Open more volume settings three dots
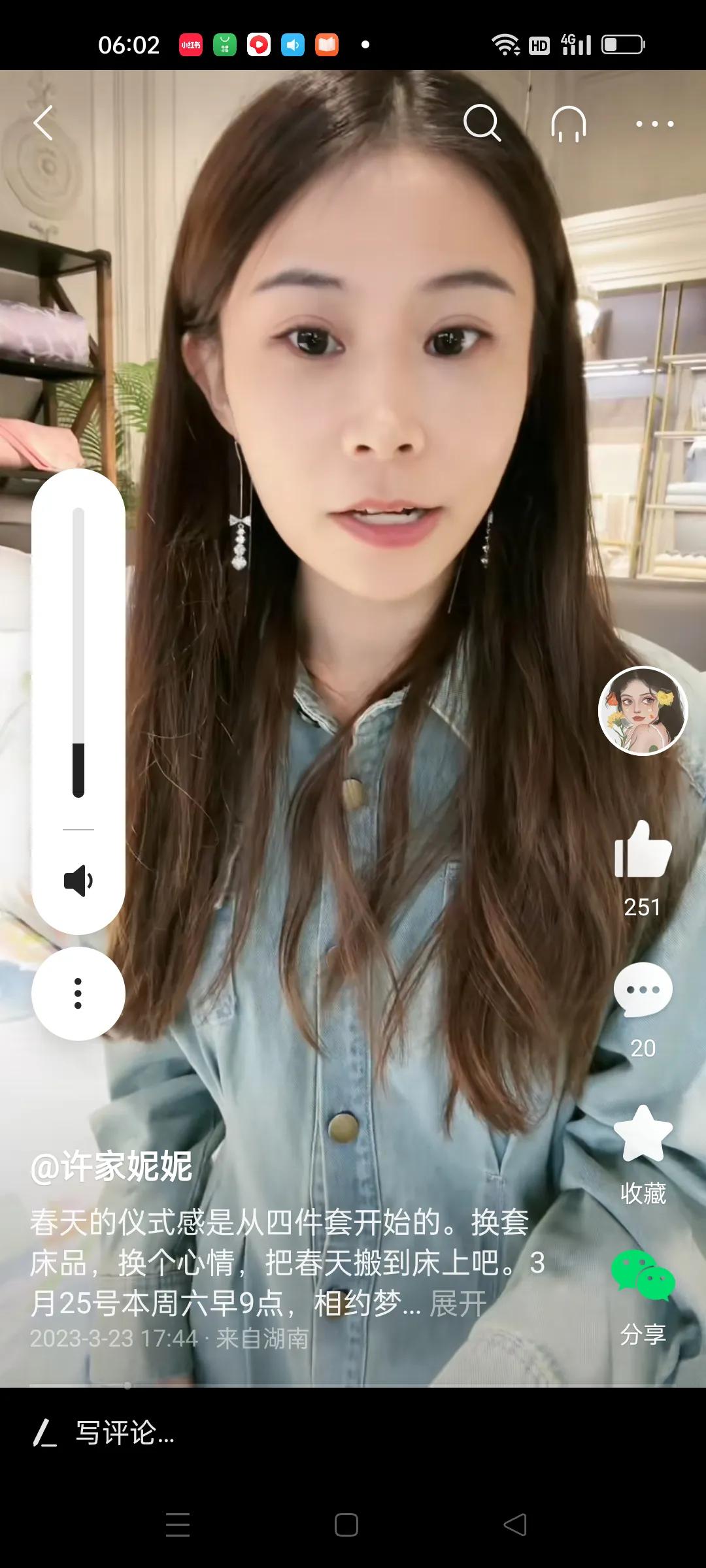 [78, 993]
